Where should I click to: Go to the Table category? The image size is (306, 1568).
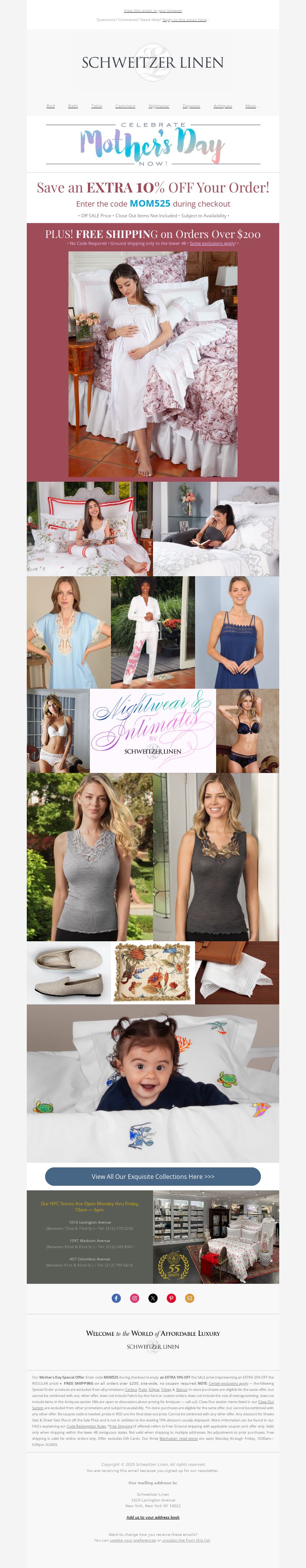tap(97, 106)
